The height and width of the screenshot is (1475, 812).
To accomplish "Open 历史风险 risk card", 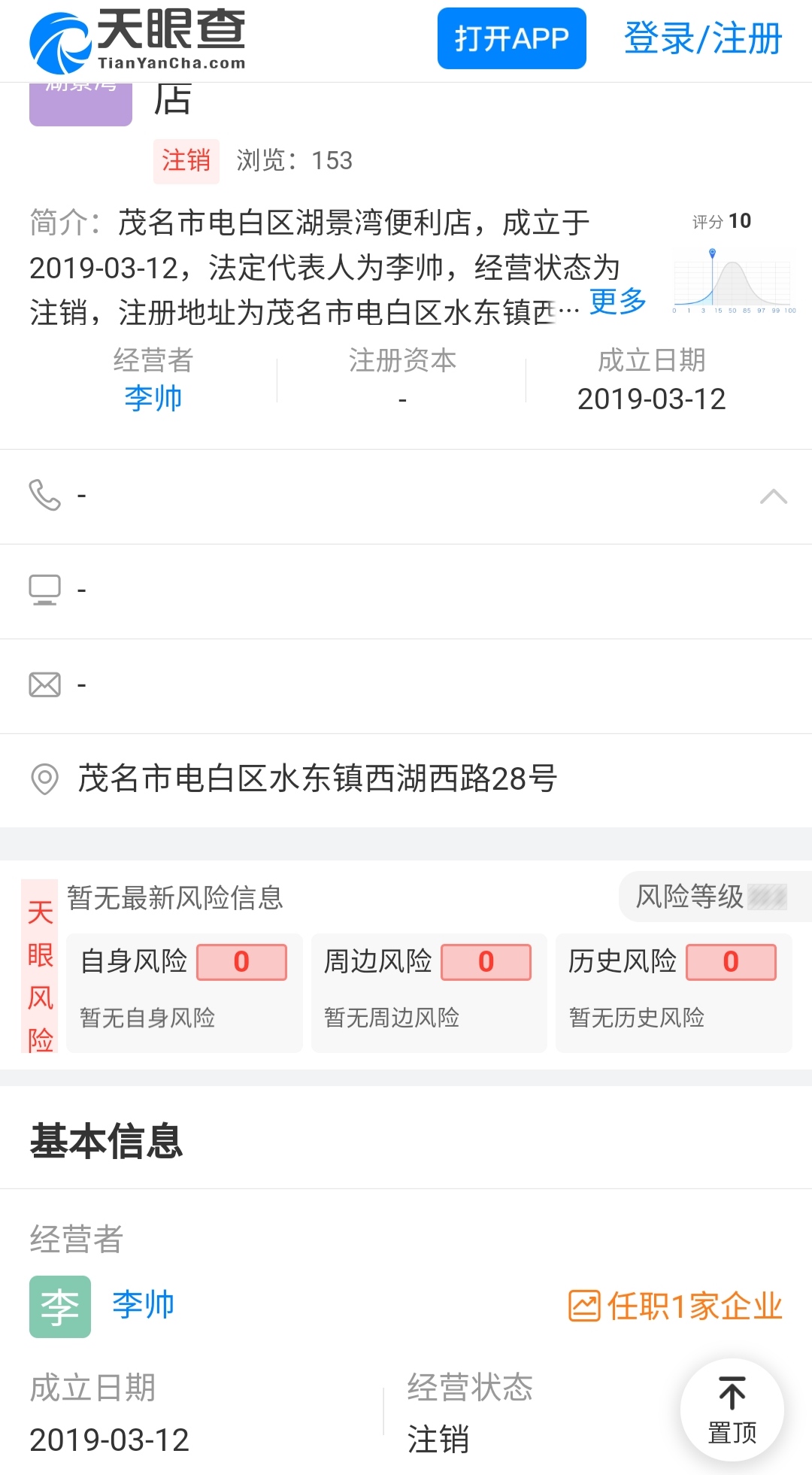I will (673, 992).
